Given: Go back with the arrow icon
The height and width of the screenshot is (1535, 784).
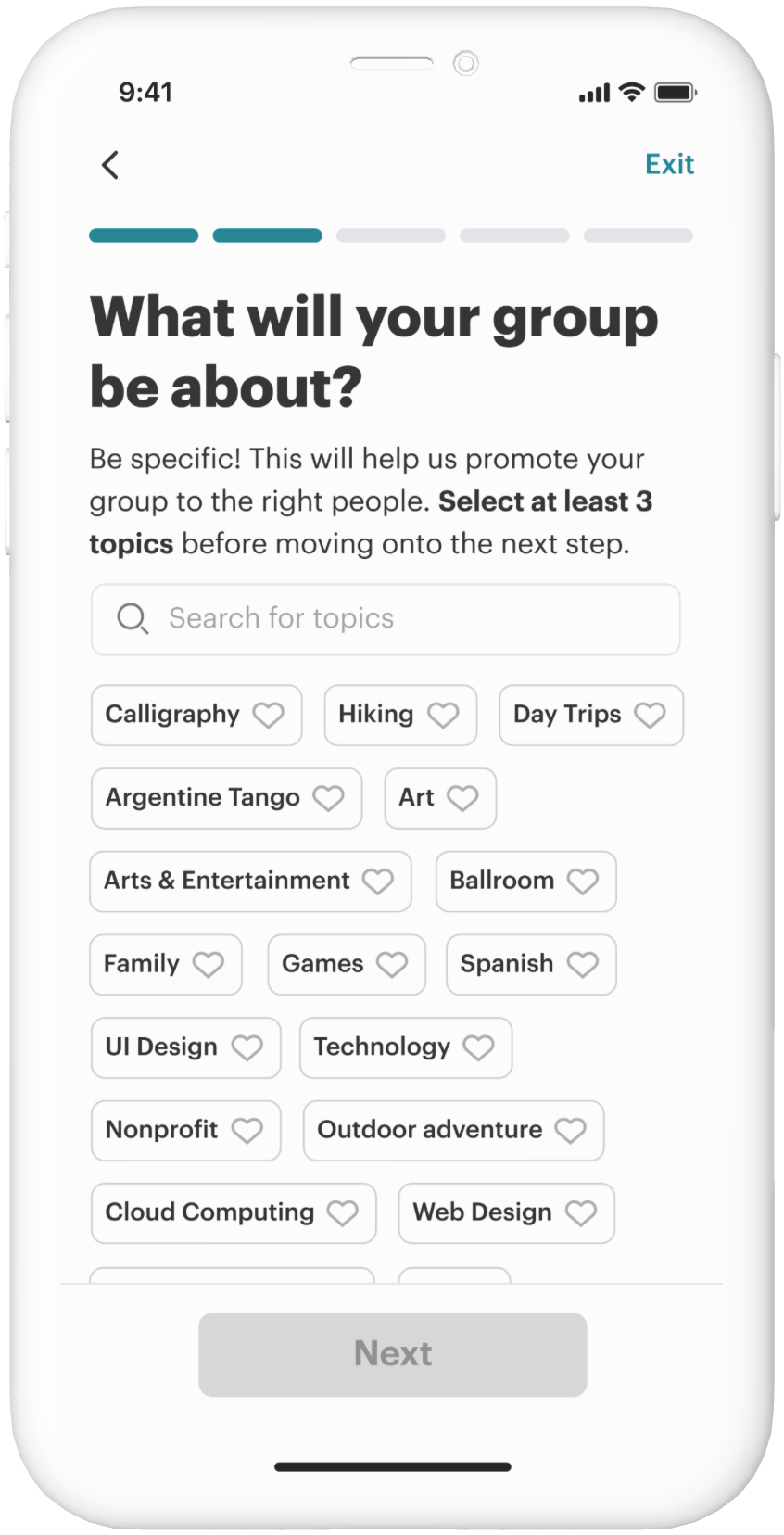Looking at the screenshot, I should click(110, 165).
